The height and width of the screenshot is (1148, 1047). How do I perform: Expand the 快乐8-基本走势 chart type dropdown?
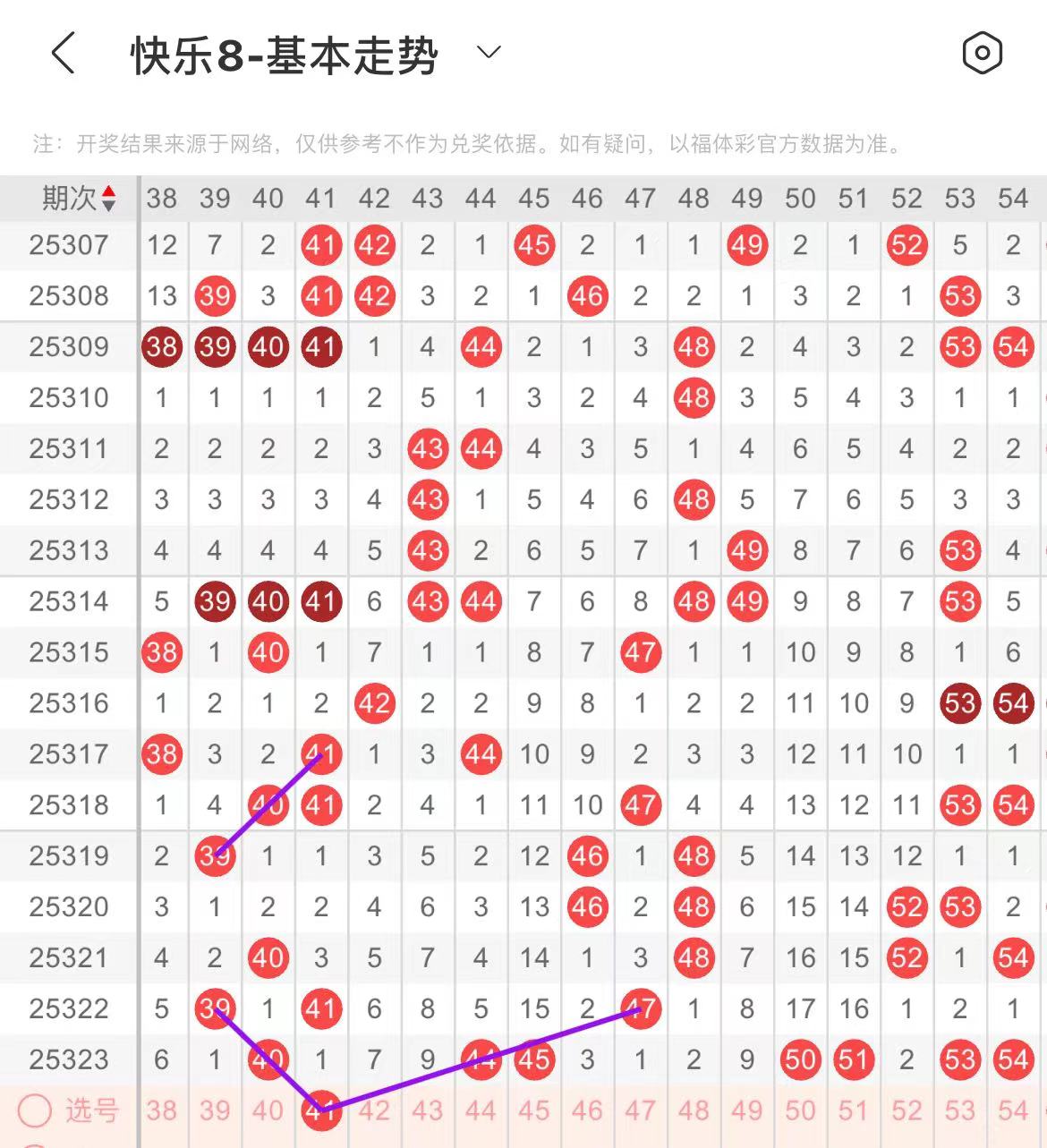(489, 53)
